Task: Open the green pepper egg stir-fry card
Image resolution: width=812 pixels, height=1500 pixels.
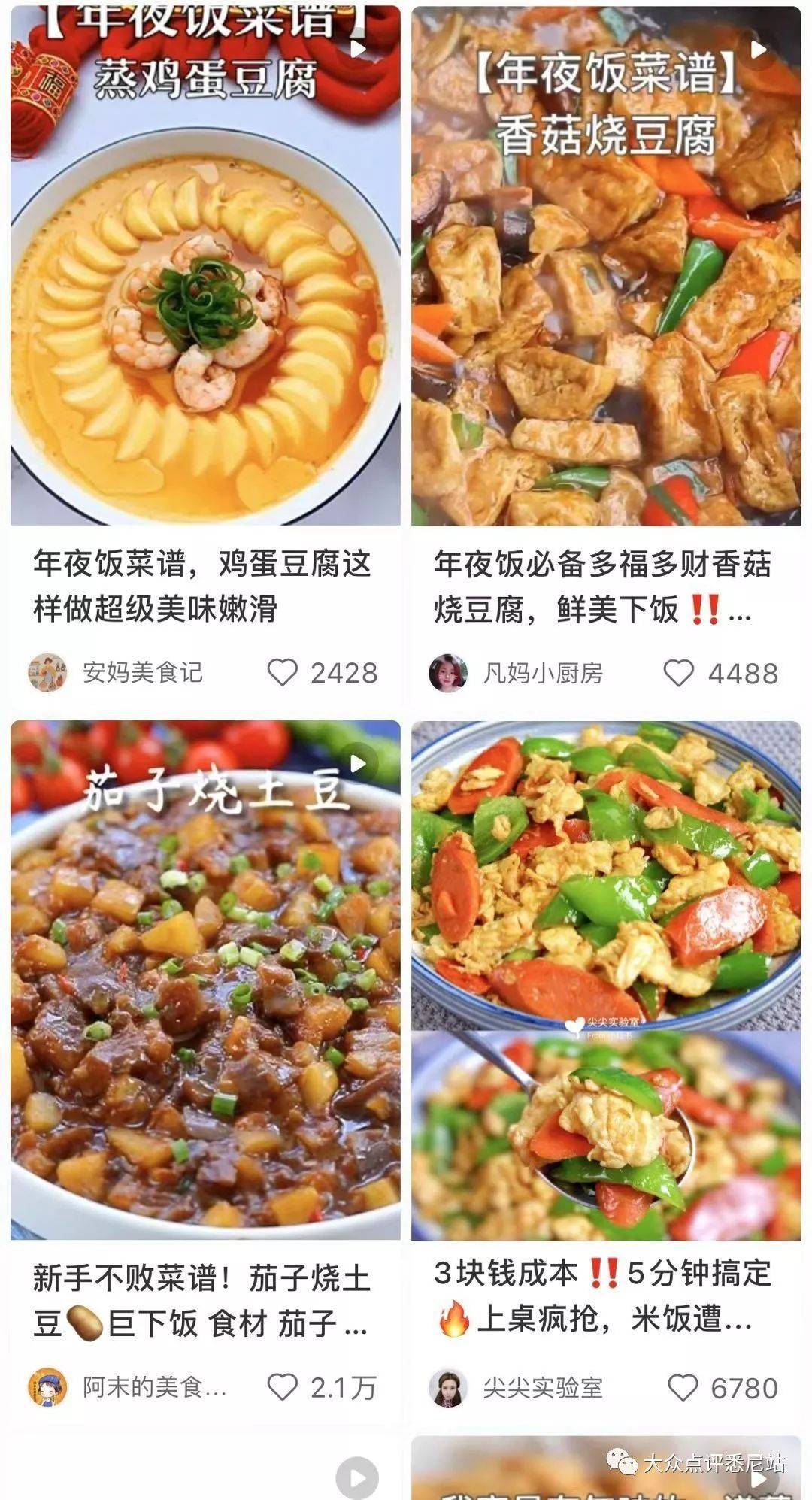Action: (x=606, y=980)
